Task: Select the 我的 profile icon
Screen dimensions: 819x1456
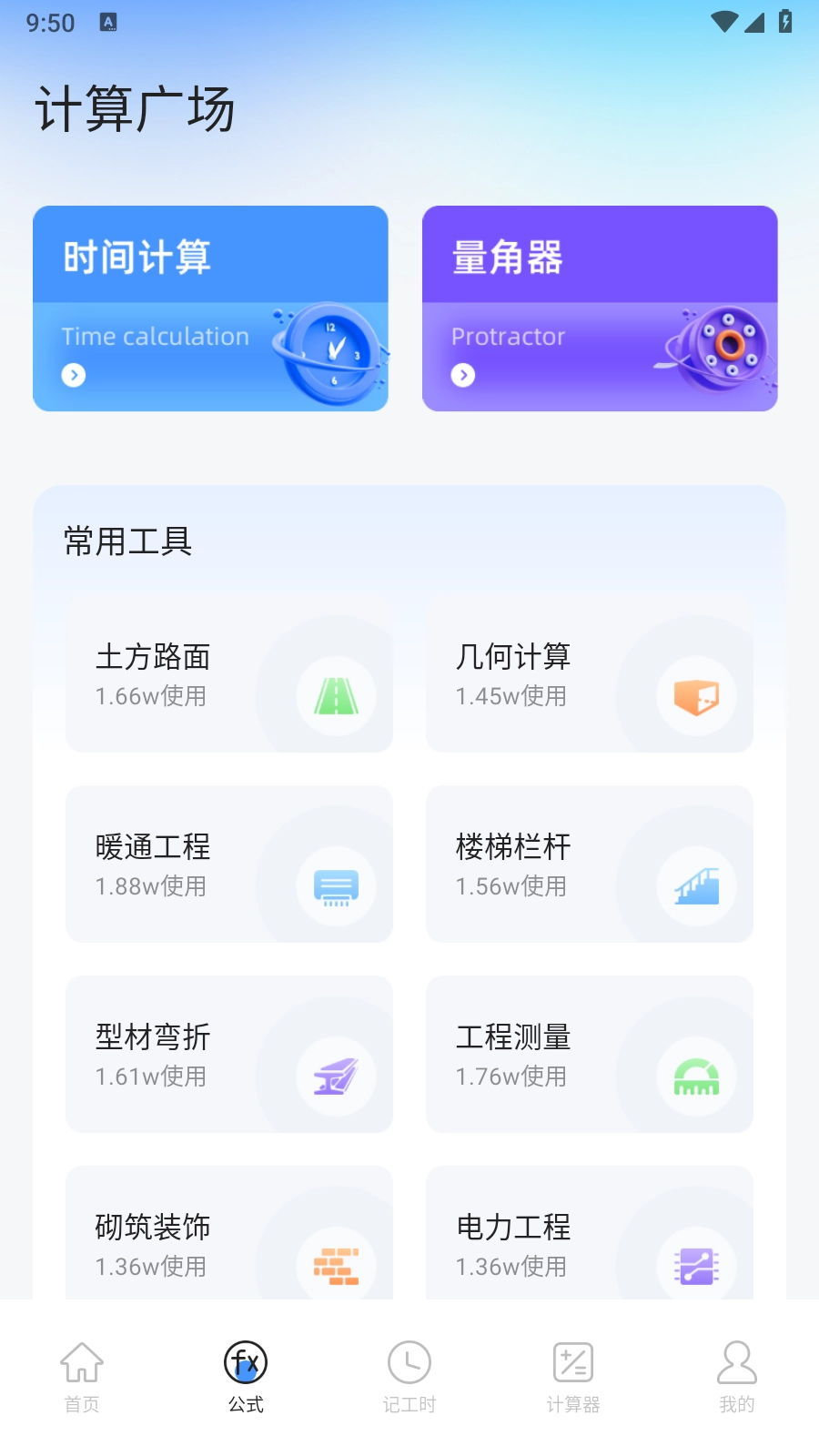Action: pos(736,1362)
